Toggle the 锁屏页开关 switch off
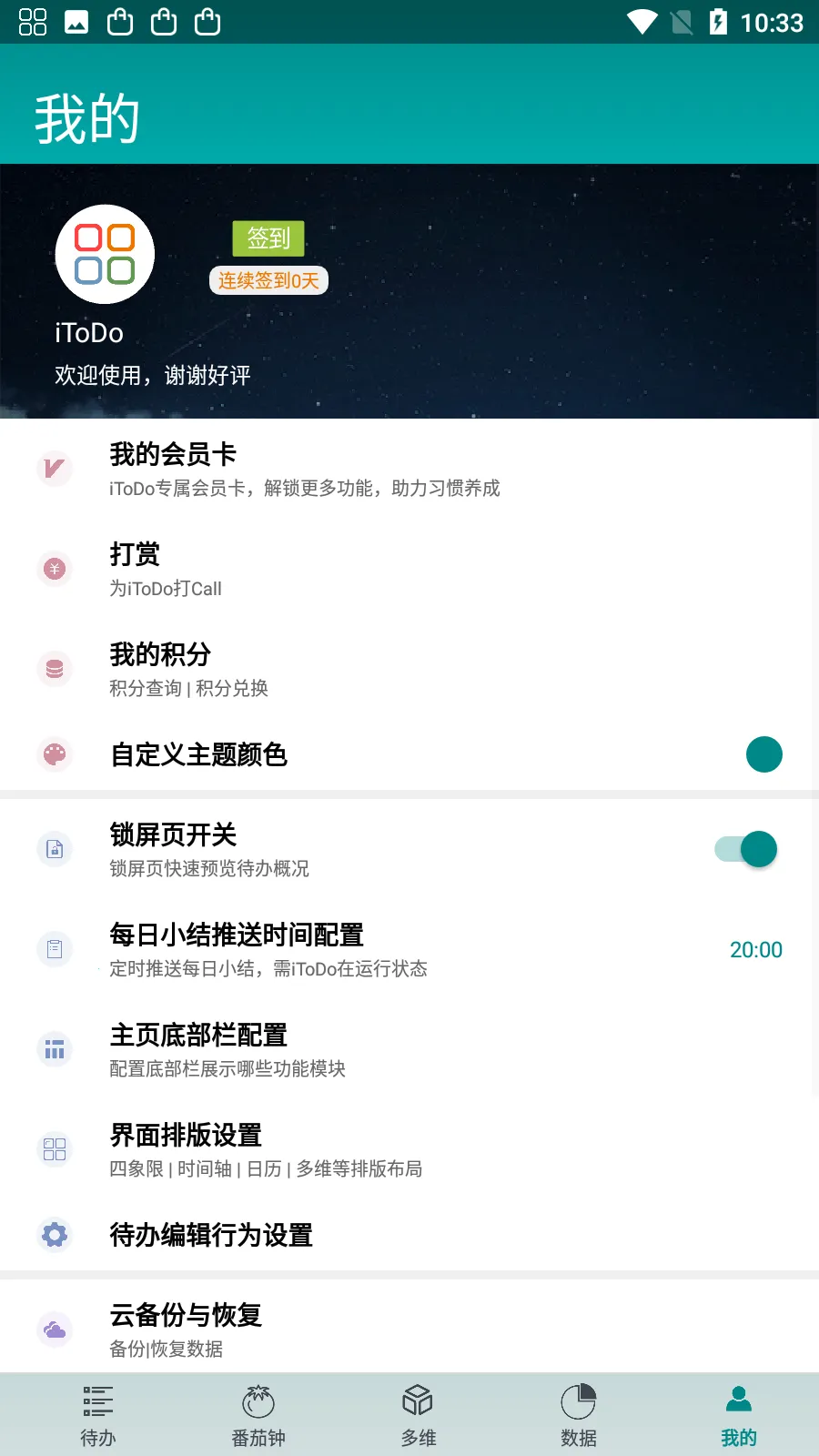This screenshot has width=819, height=1456. [x=746, y=849]
